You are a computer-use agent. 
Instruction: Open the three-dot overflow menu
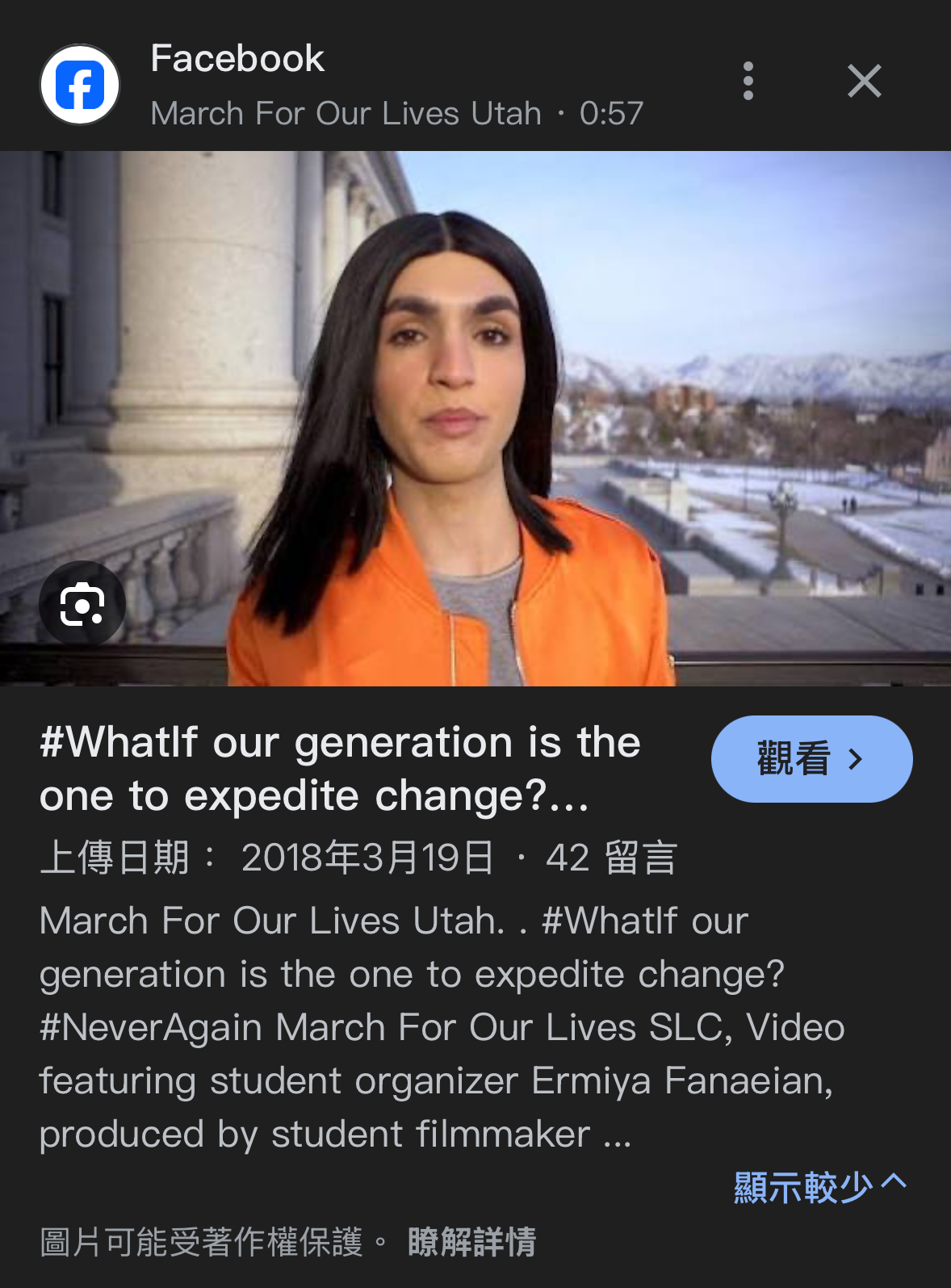748,81
